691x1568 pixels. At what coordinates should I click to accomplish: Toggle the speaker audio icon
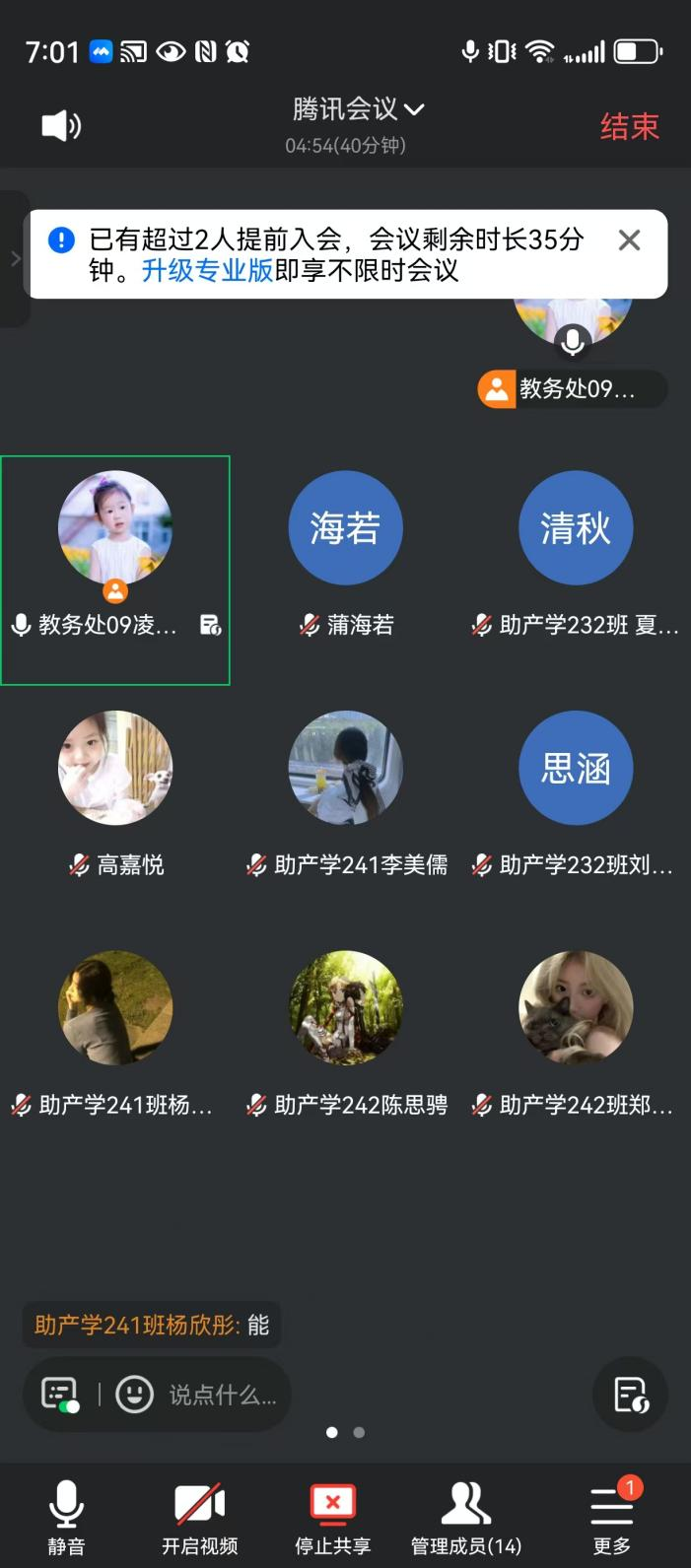click(x=60, y=126)
